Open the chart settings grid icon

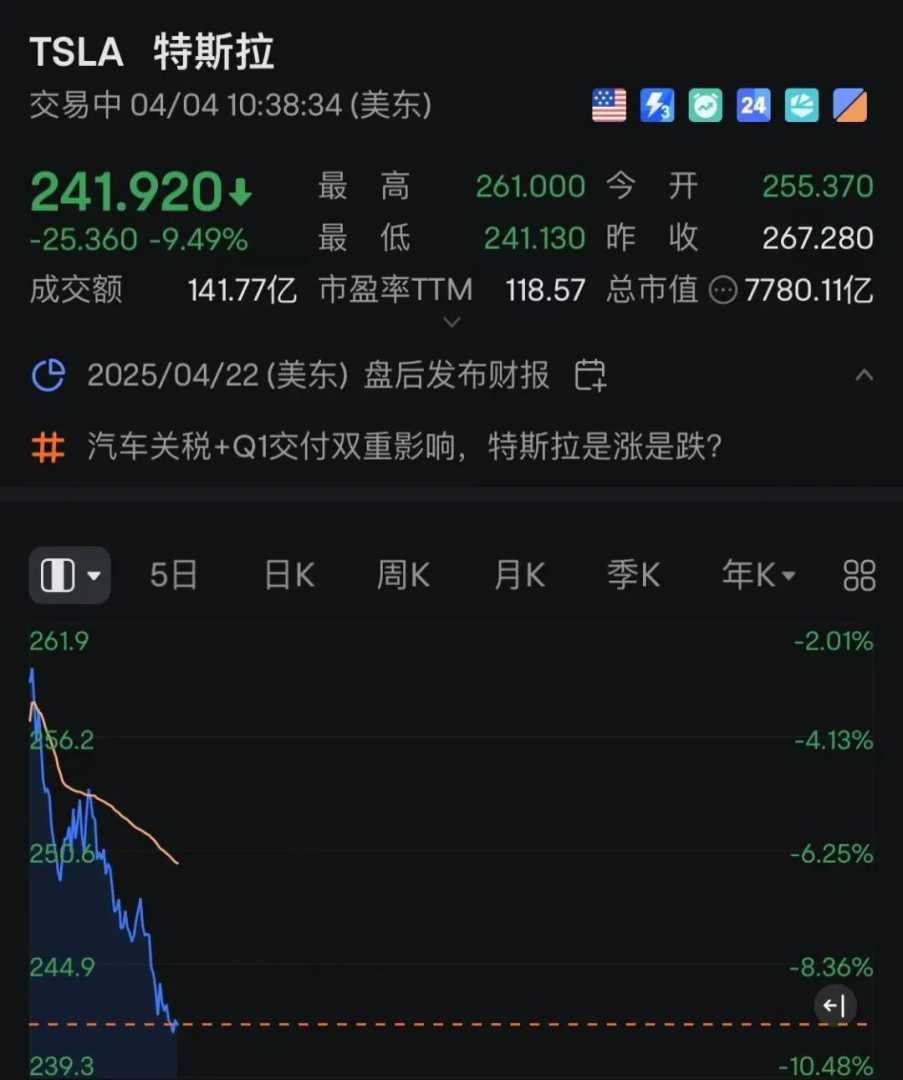click(x=859, y=575)
